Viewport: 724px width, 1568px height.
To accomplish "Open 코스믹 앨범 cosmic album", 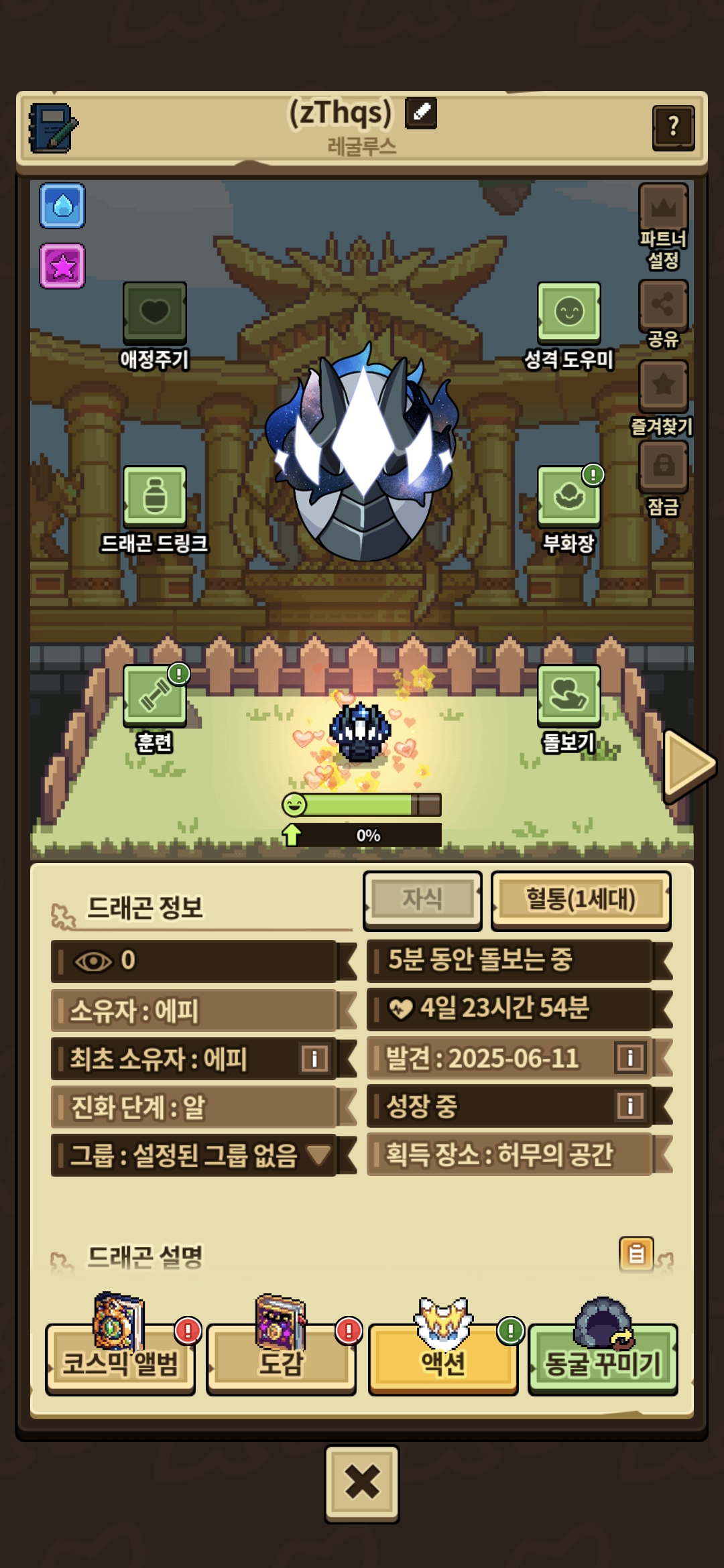I will point(121,1362).
